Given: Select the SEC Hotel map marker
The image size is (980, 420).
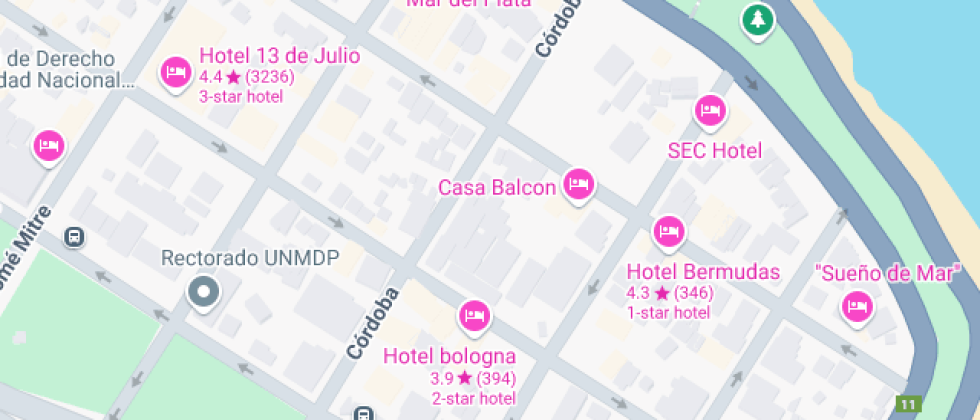Looking at the screenshot, I should pyautogui.click(x=709, y=110).
